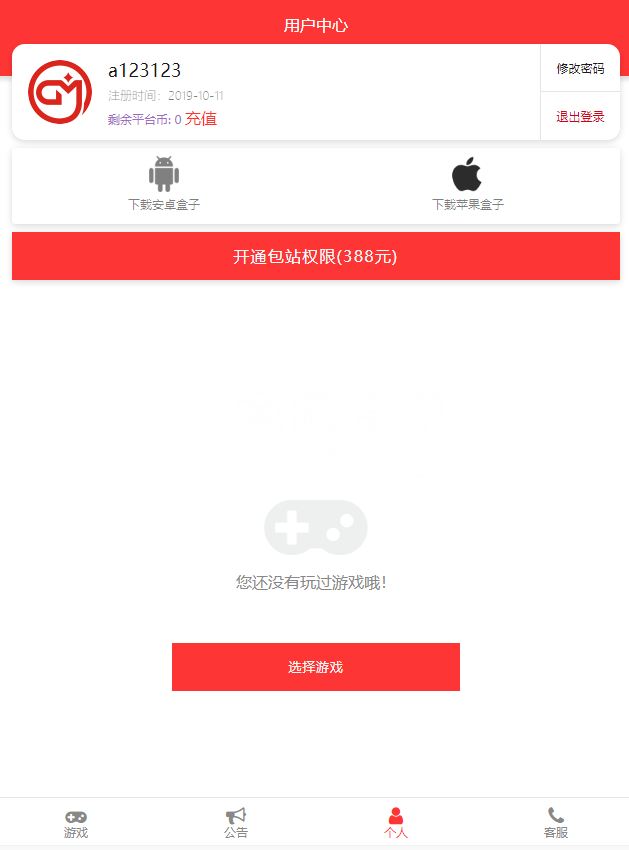Tap 修改密码 to change password
629x850 pixels.
[x=580, y=69]
